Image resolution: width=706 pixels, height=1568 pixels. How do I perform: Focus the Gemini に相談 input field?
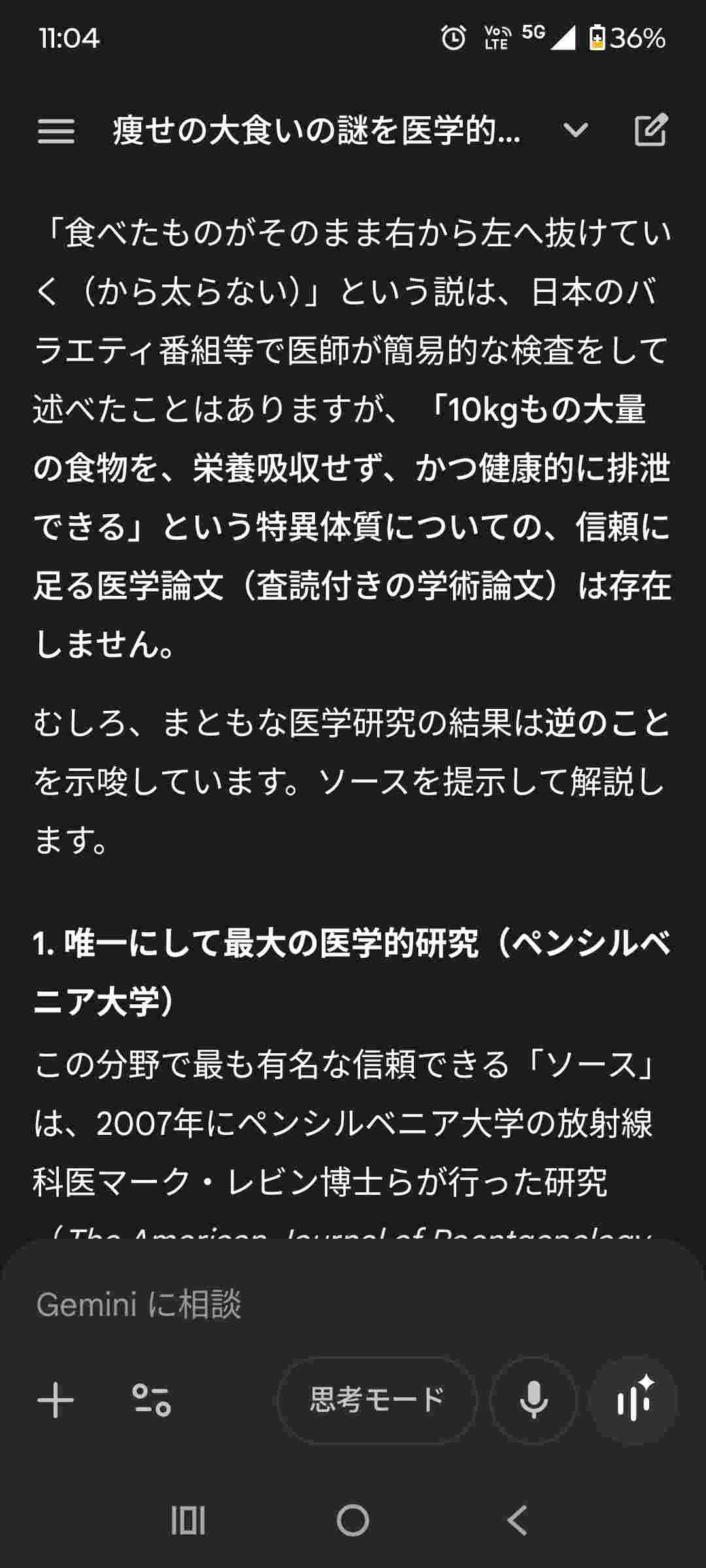click(x=327, y=1305)
